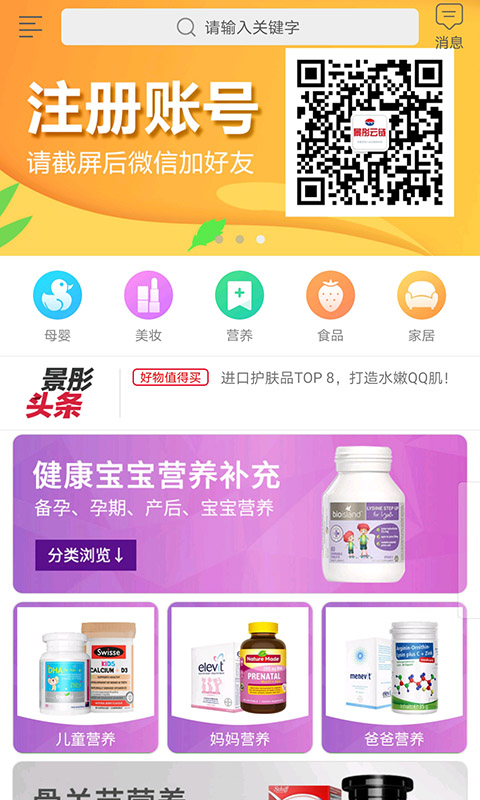
Task: Tap the 请输入关键字 search box
Action: point(240,27)
